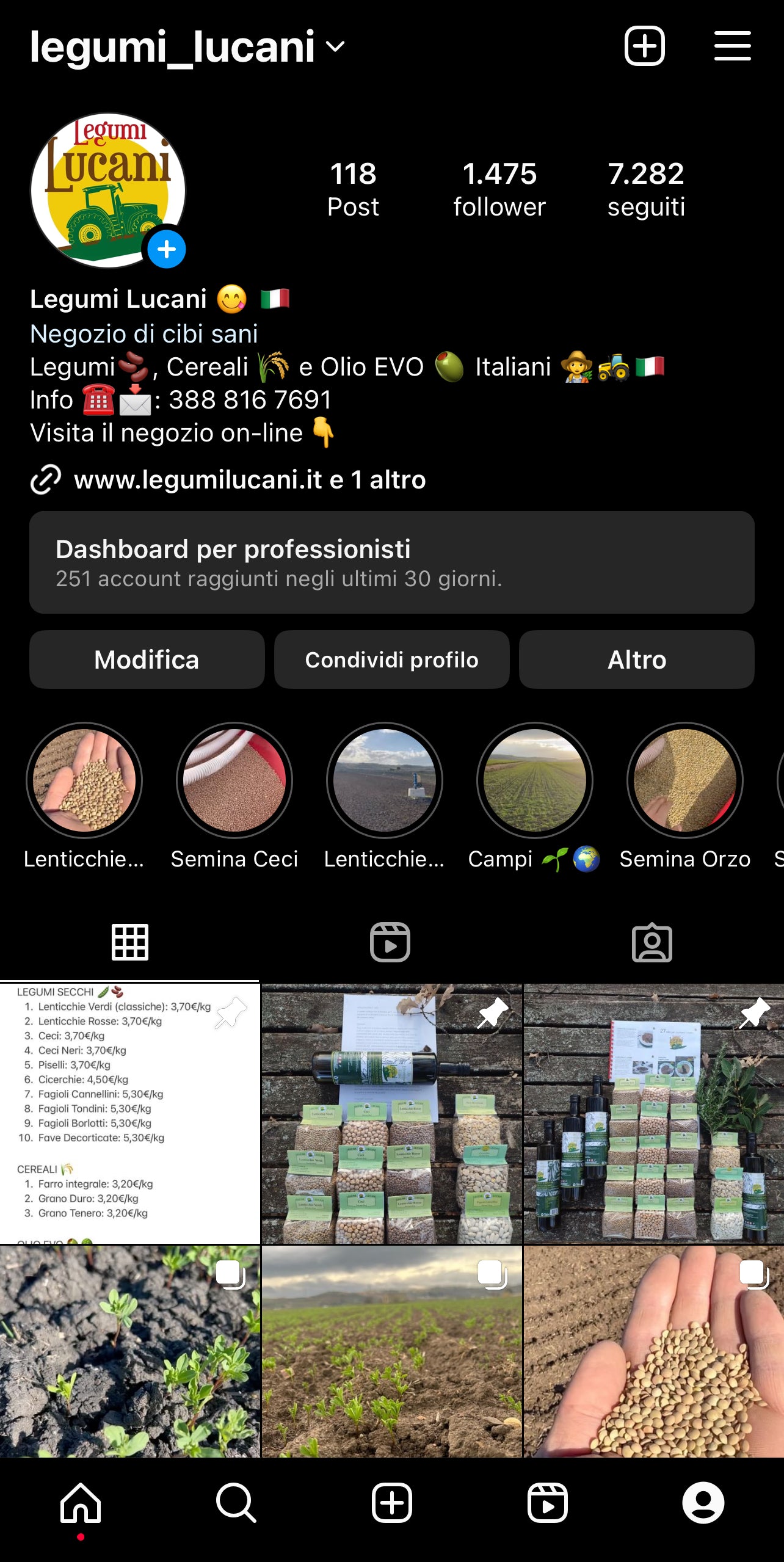The width and height of the screenshot is (784, 1562).
Task: Switch to the Reels tab on profile
Action: click(x=390, y=942)
